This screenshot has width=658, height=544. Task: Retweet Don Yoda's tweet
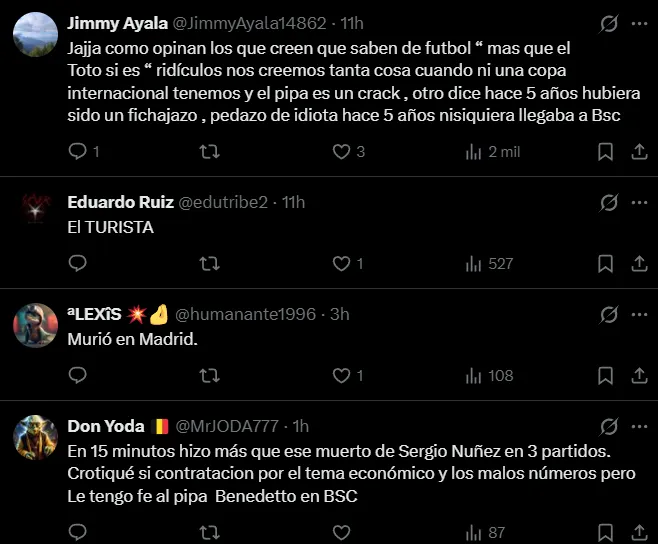coord(209,533)
